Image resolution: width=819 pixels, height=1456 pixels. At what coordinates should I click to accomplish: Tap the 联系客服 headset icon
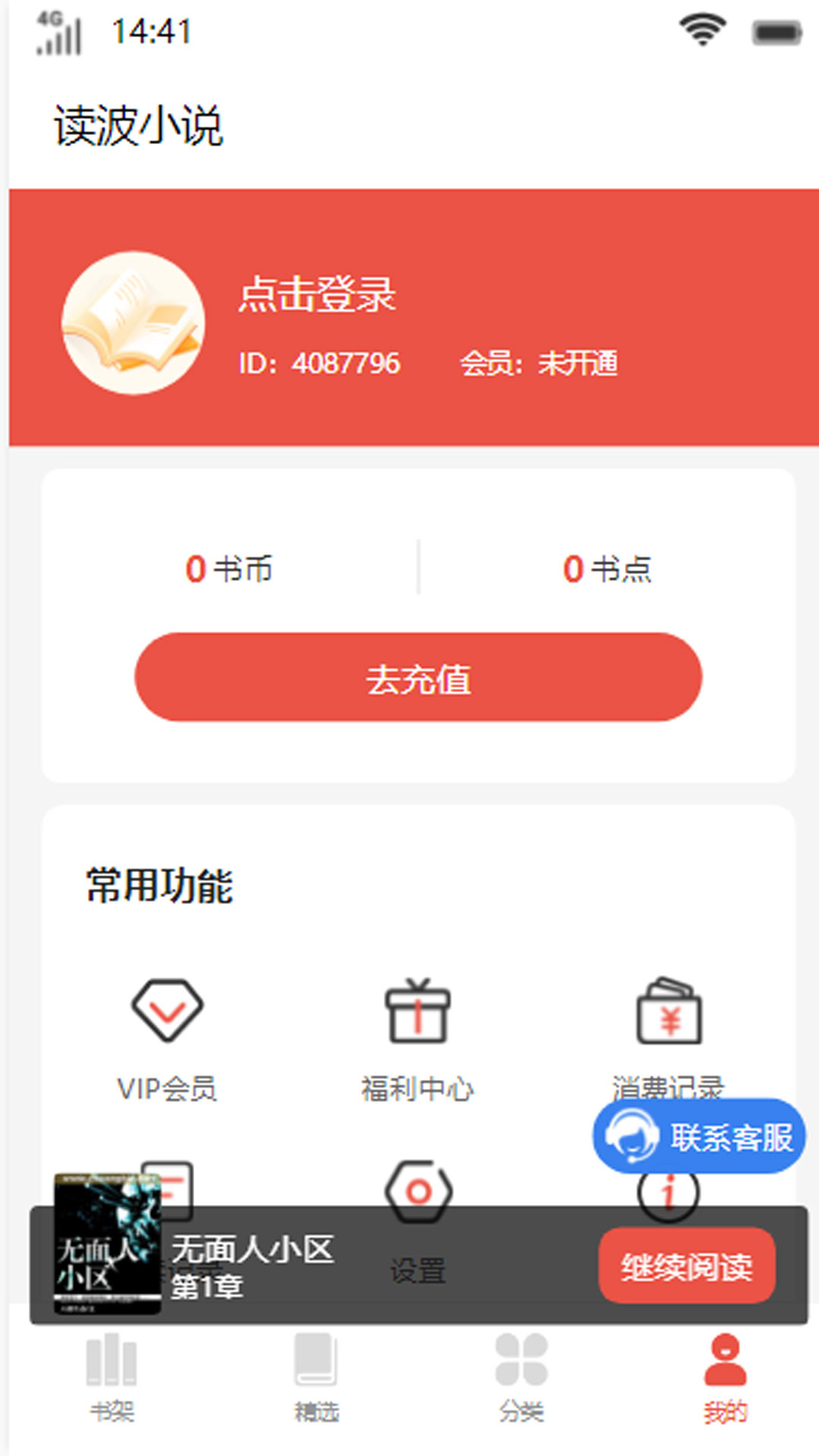pyautogui.click(x=632, y=1136)
